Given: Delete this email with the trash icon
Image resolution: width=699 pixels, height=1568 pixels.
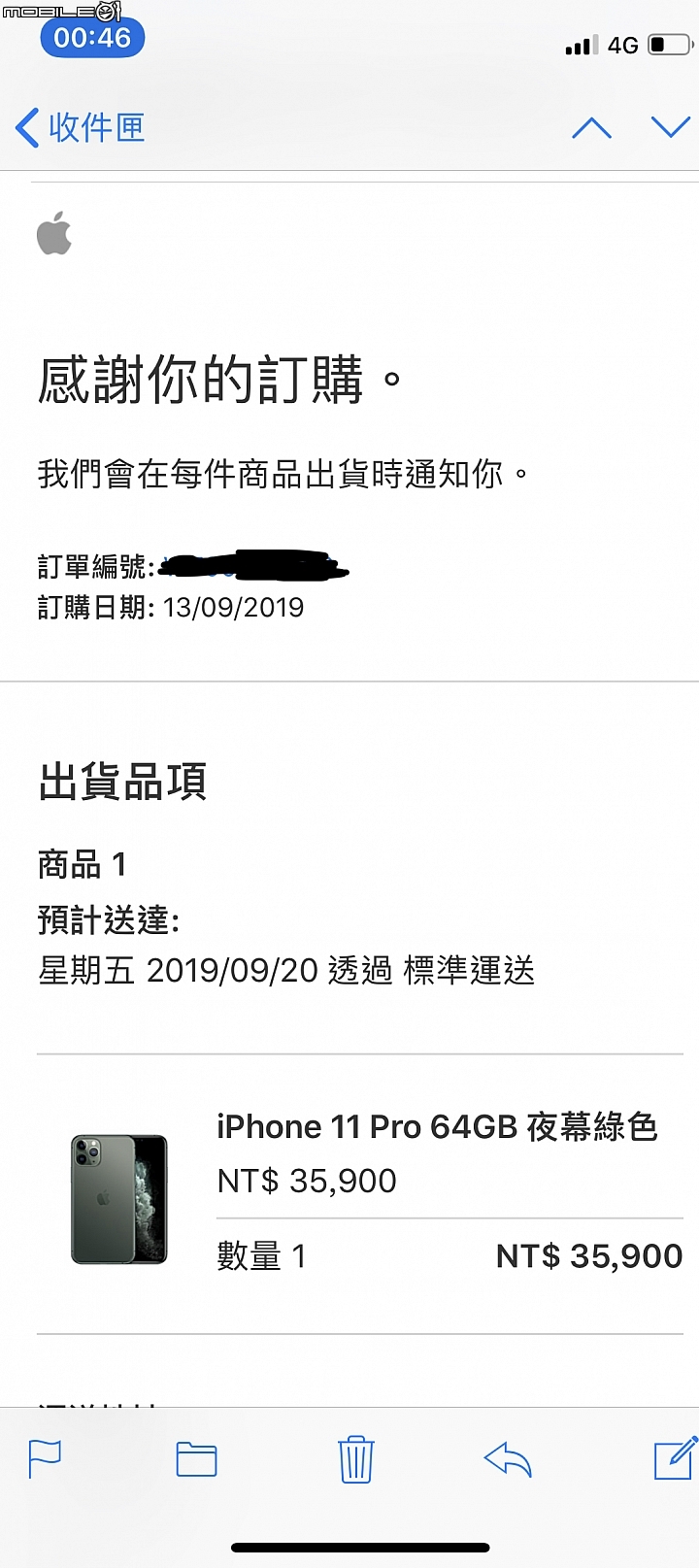Looking at the screenshot, I should (x=355, y=1458).
